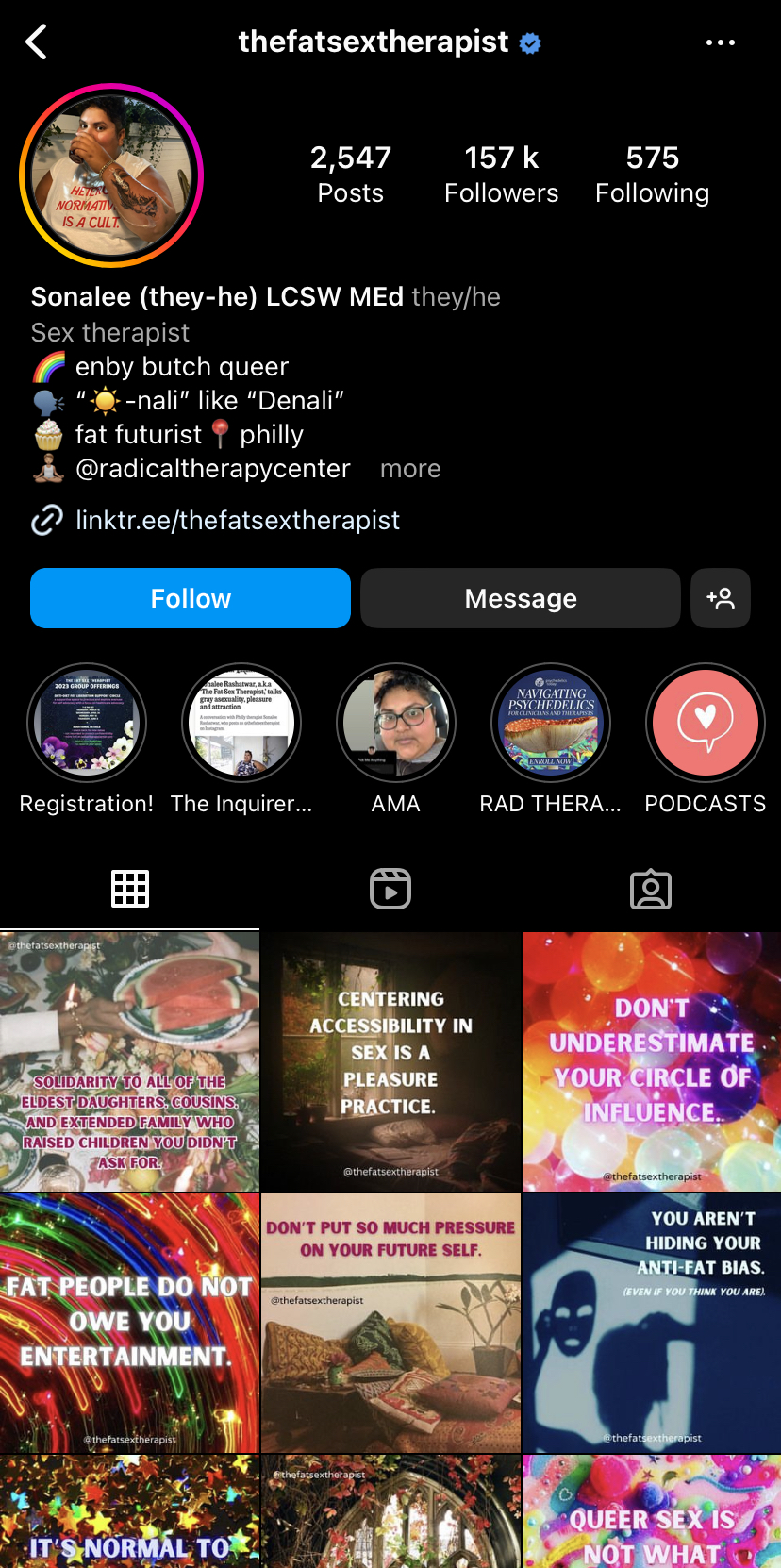View the profile picture story
Image resolution: width=781 pixels, height=1568 pixels.
pyautogui.click(x=111, y=175)
